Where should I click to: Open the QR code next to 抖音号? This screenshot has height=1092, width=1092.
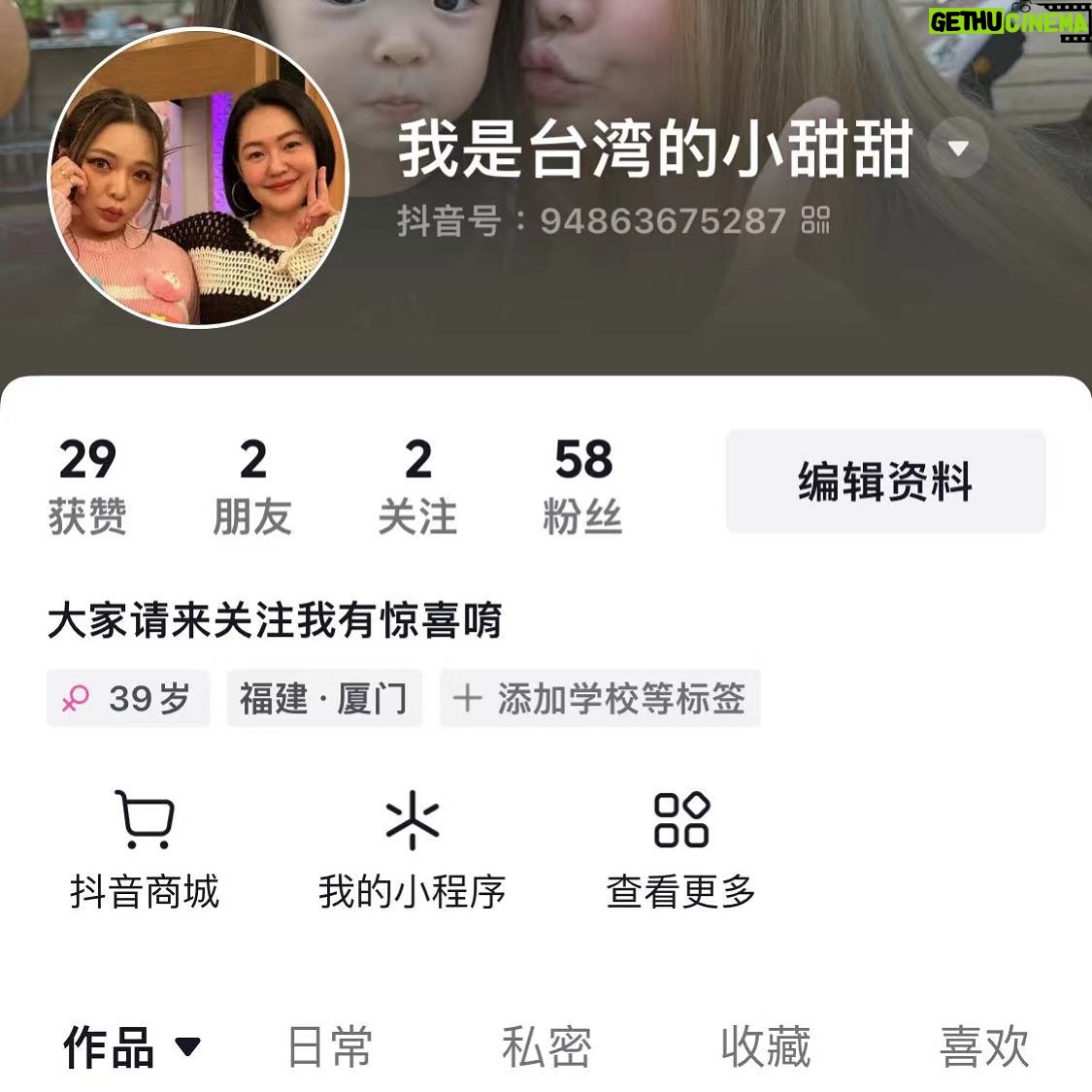(815, 220)
